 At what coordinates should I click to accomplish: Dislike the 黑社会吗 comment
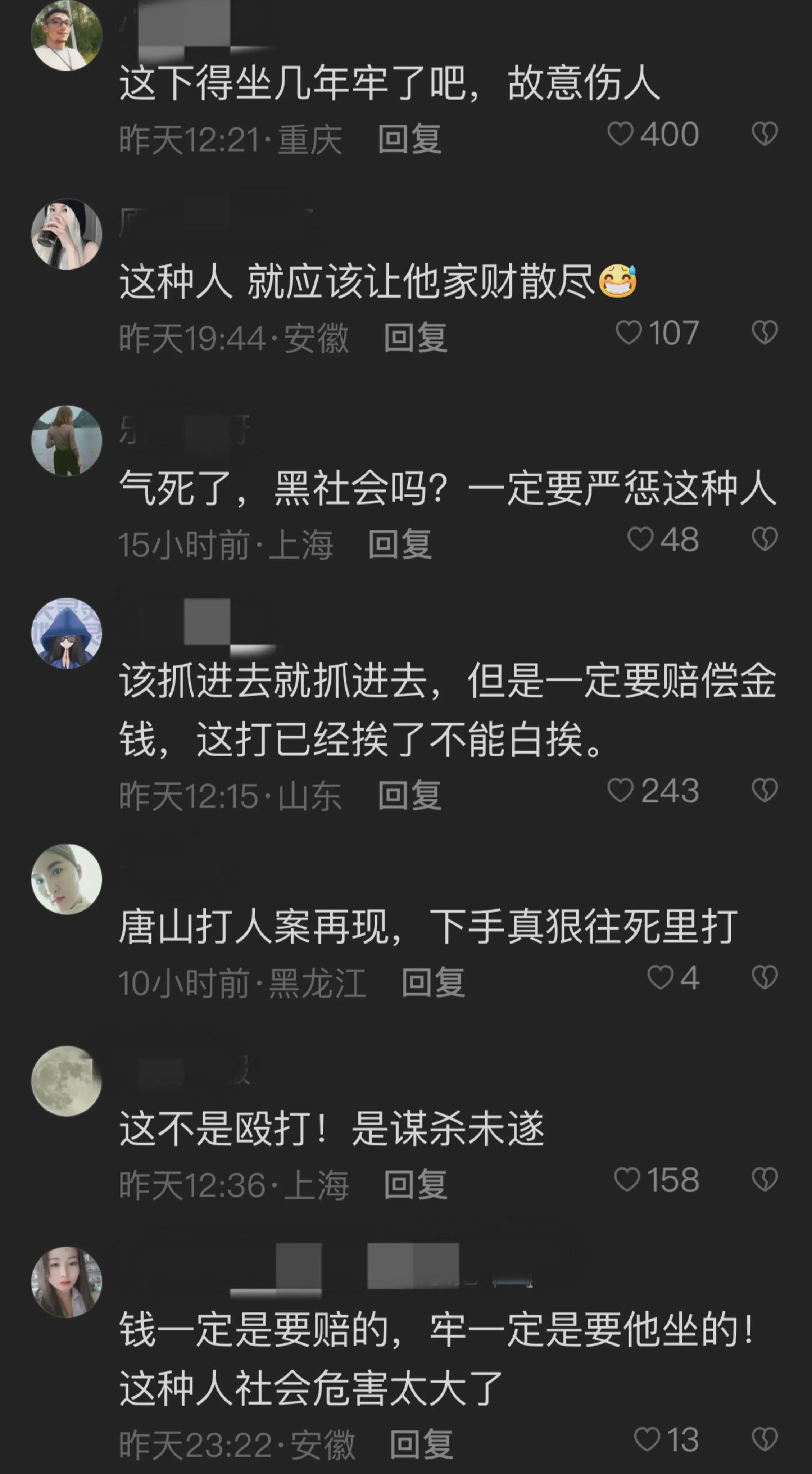pos(764,539)
